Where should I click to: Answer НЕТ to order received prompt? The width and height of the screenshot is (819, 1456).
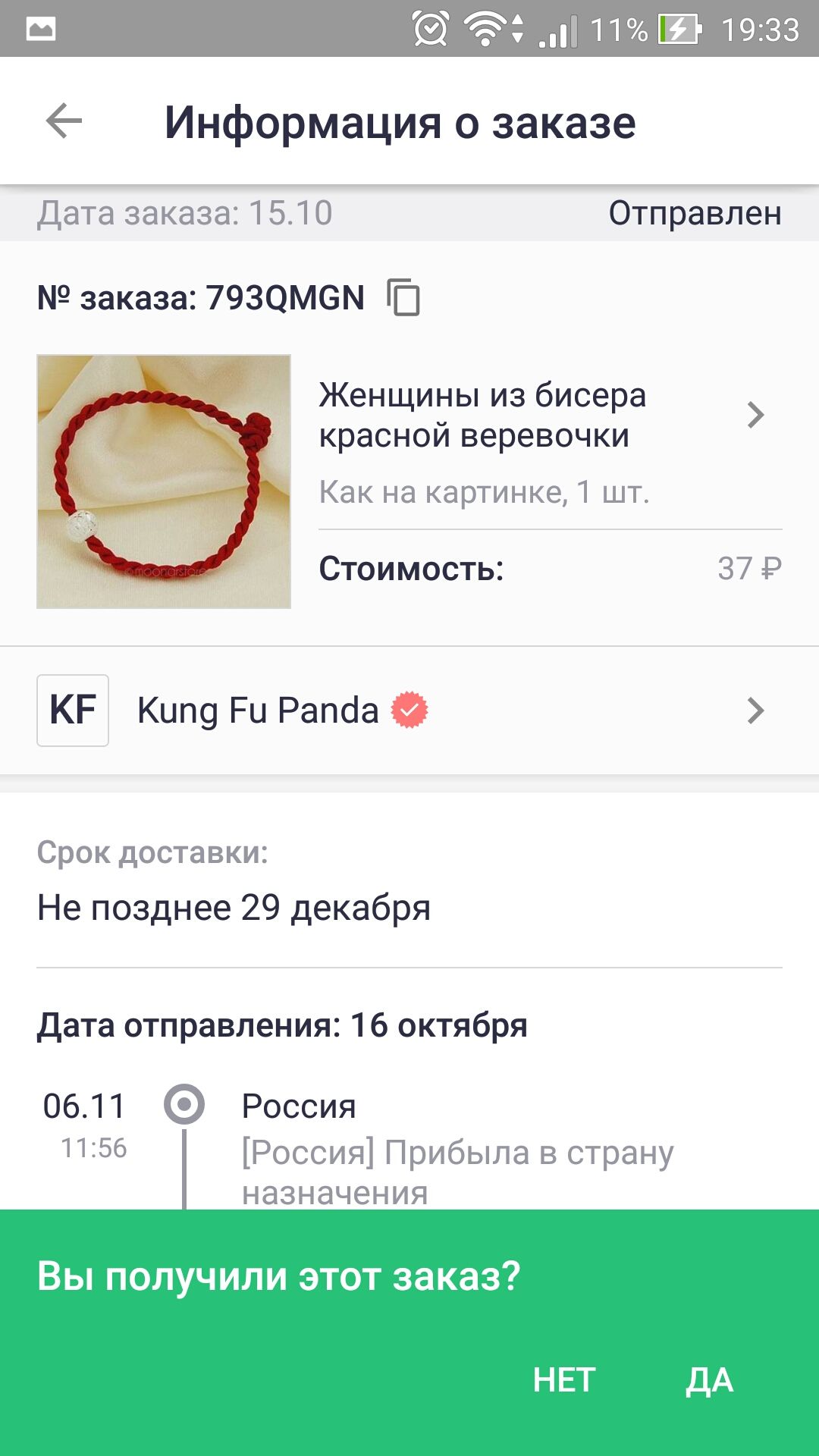point(564,1380)
